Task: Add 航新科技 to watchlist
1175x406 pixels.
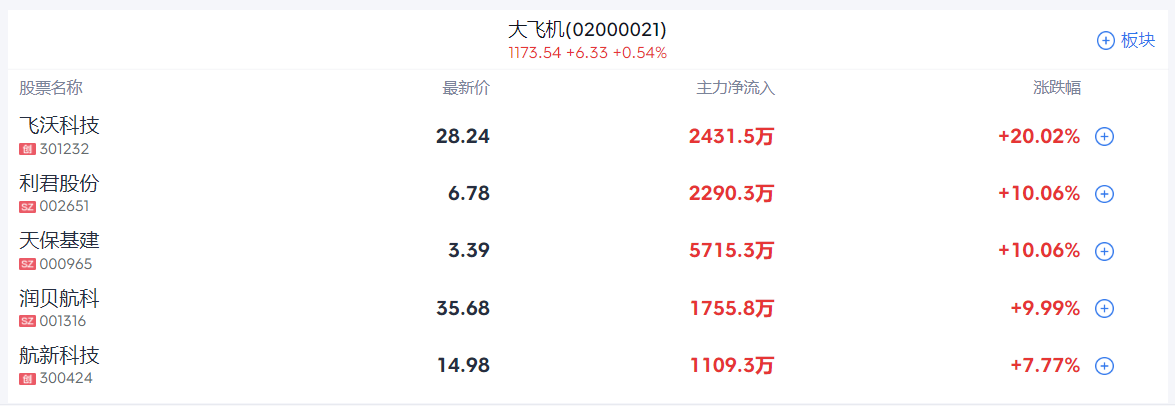Action: tap(1104, 366)
